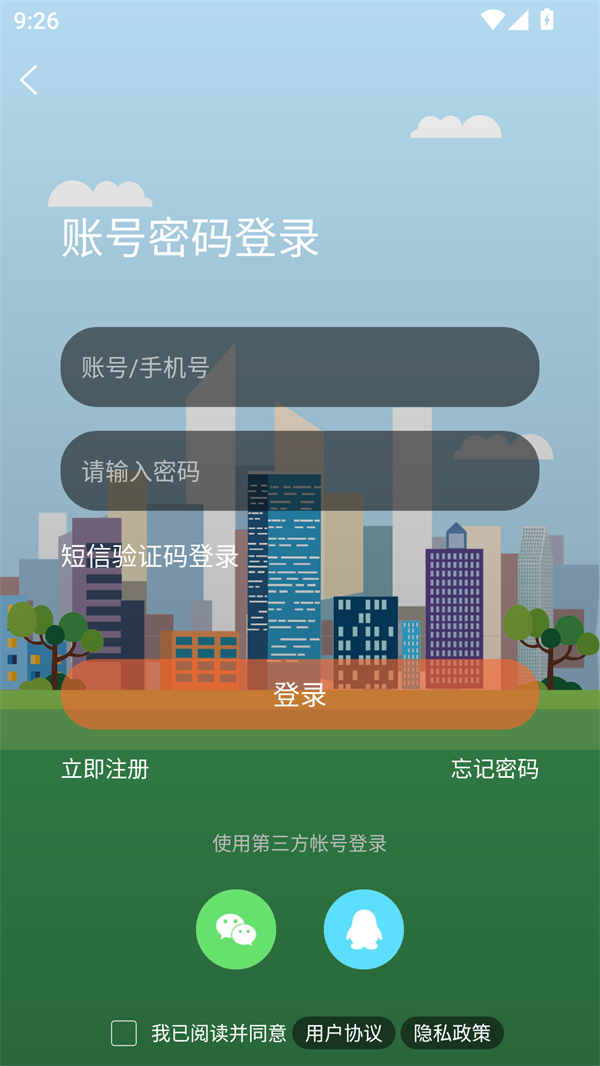Tap the 请输入密码 password field
Image resolution: width=600 pixels, height=1066 pixels.
coord(300,471)
